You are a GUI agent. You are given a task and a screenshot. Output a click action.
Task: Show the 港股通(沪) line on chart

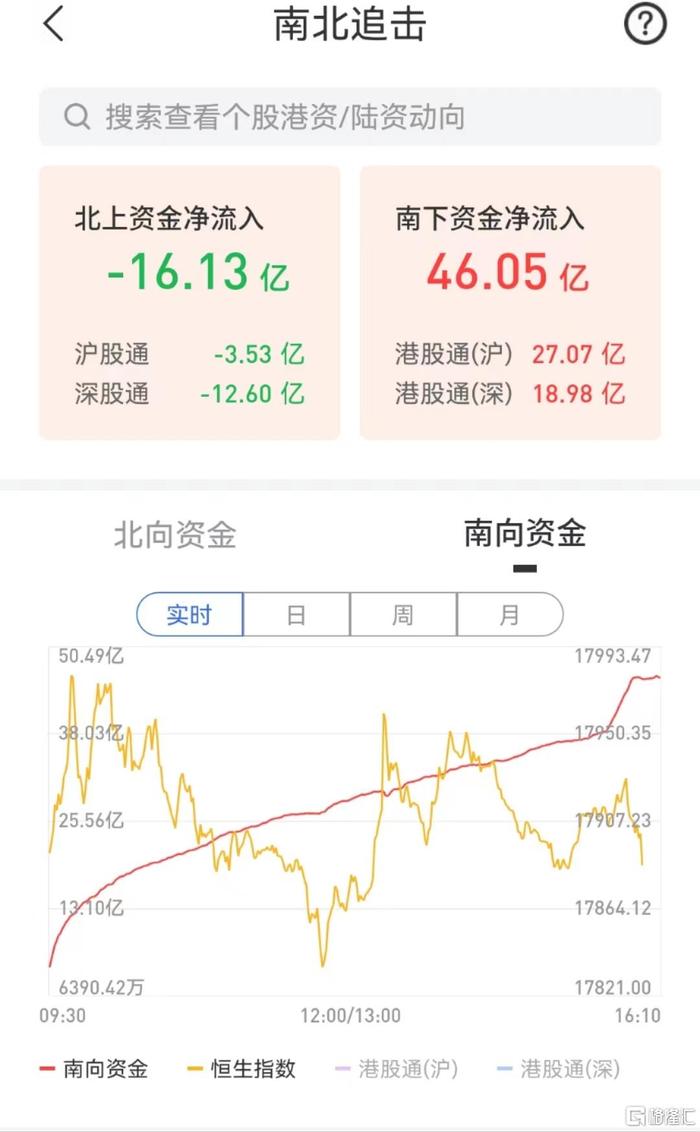coord(397,1068)
